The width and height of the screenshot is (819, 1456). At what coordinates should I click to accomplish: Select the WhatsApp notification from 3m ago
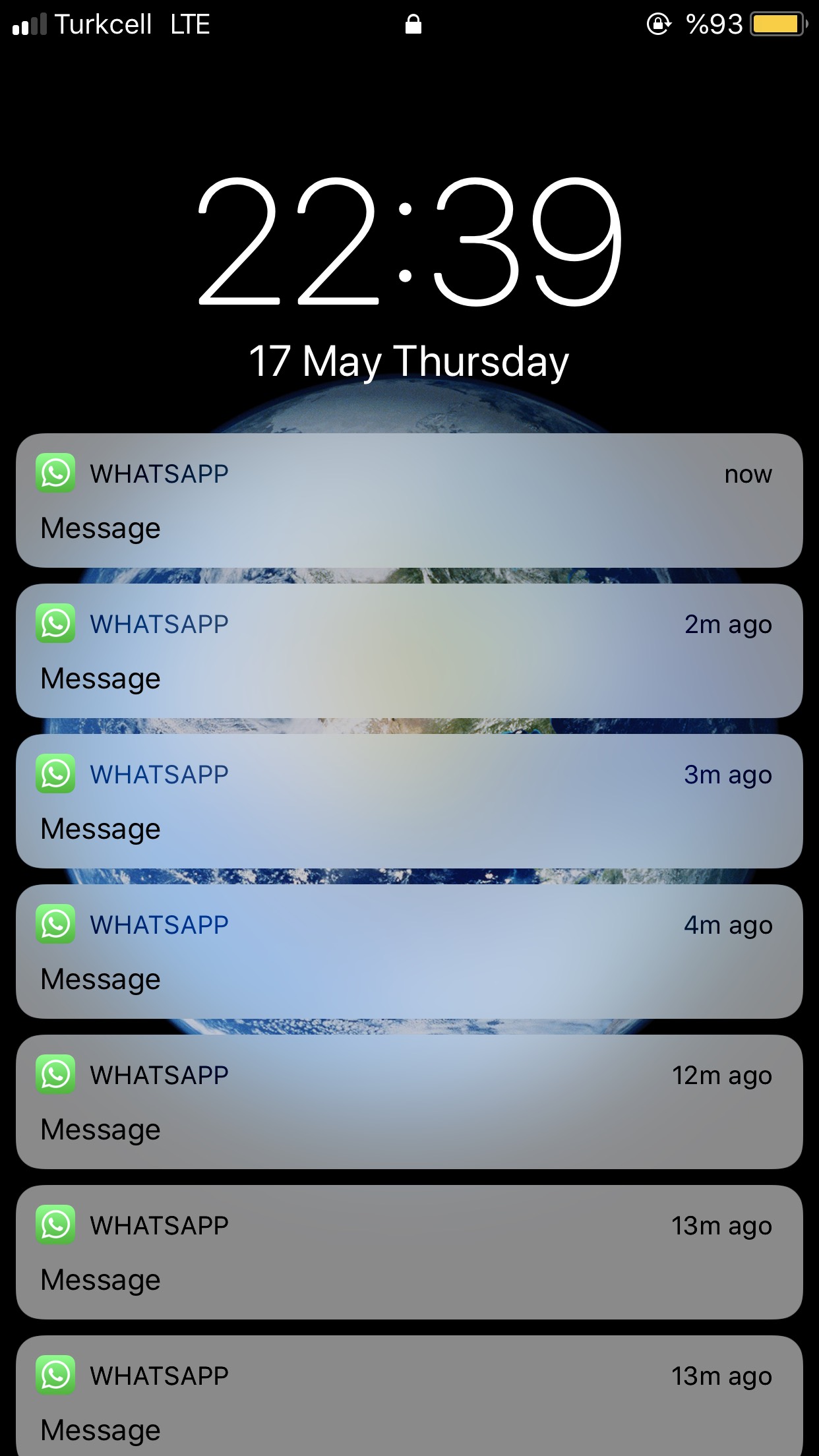[409, 801]
